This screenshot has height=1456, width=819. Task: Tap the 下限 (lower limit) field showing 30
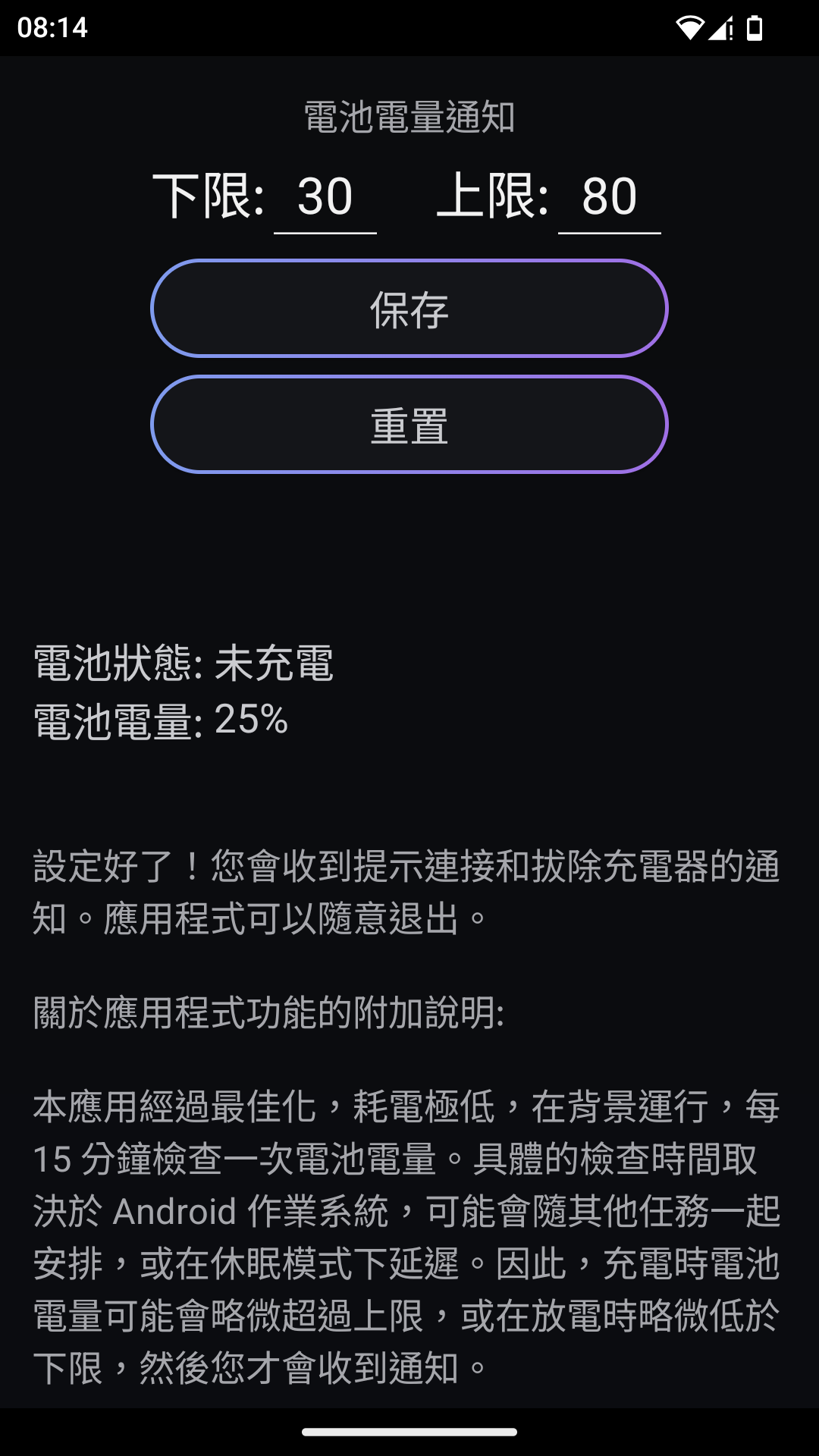[x=325, y=197]
